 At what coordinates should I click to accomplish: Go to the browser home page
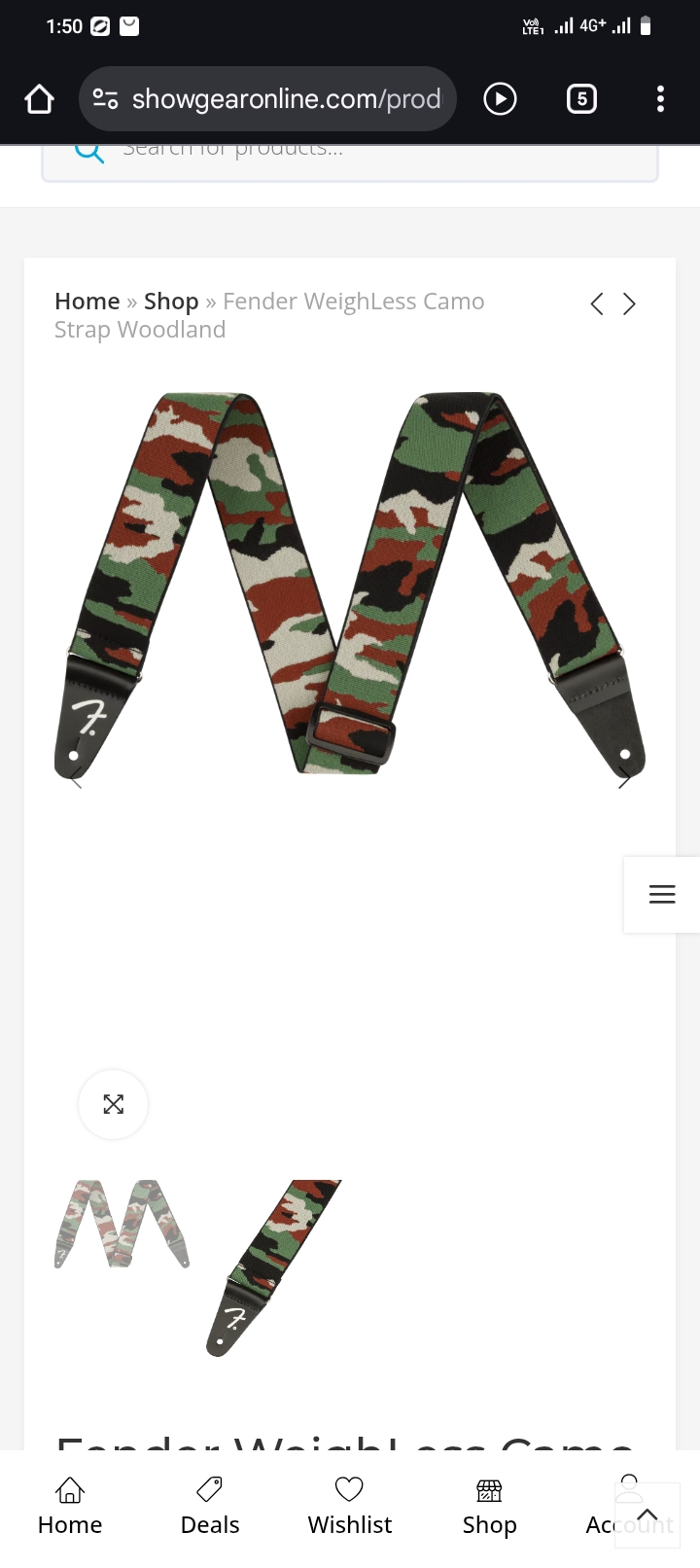click(x=39, y=99)
